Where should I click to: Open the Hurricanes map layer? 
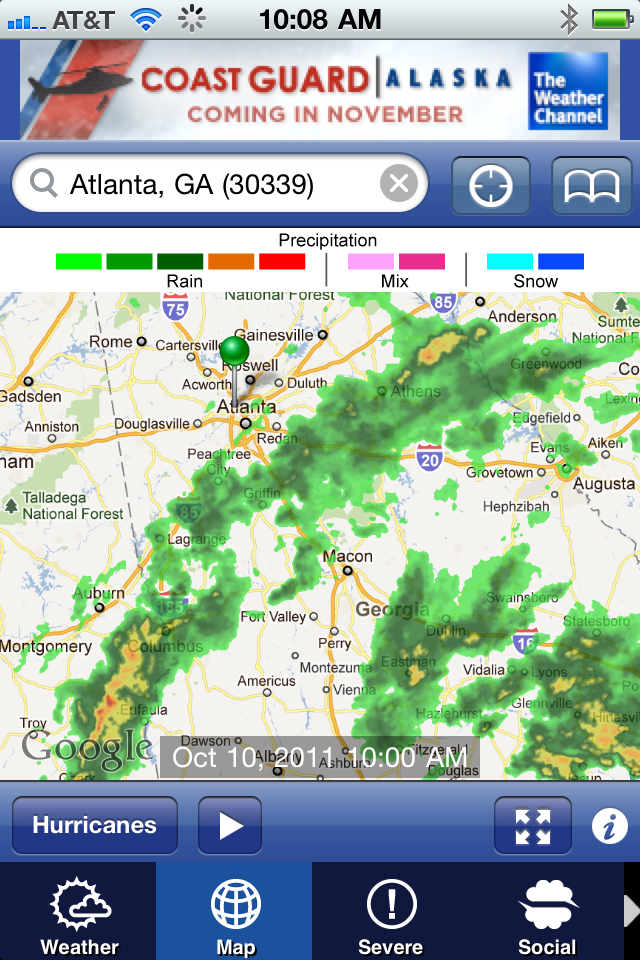95,825
